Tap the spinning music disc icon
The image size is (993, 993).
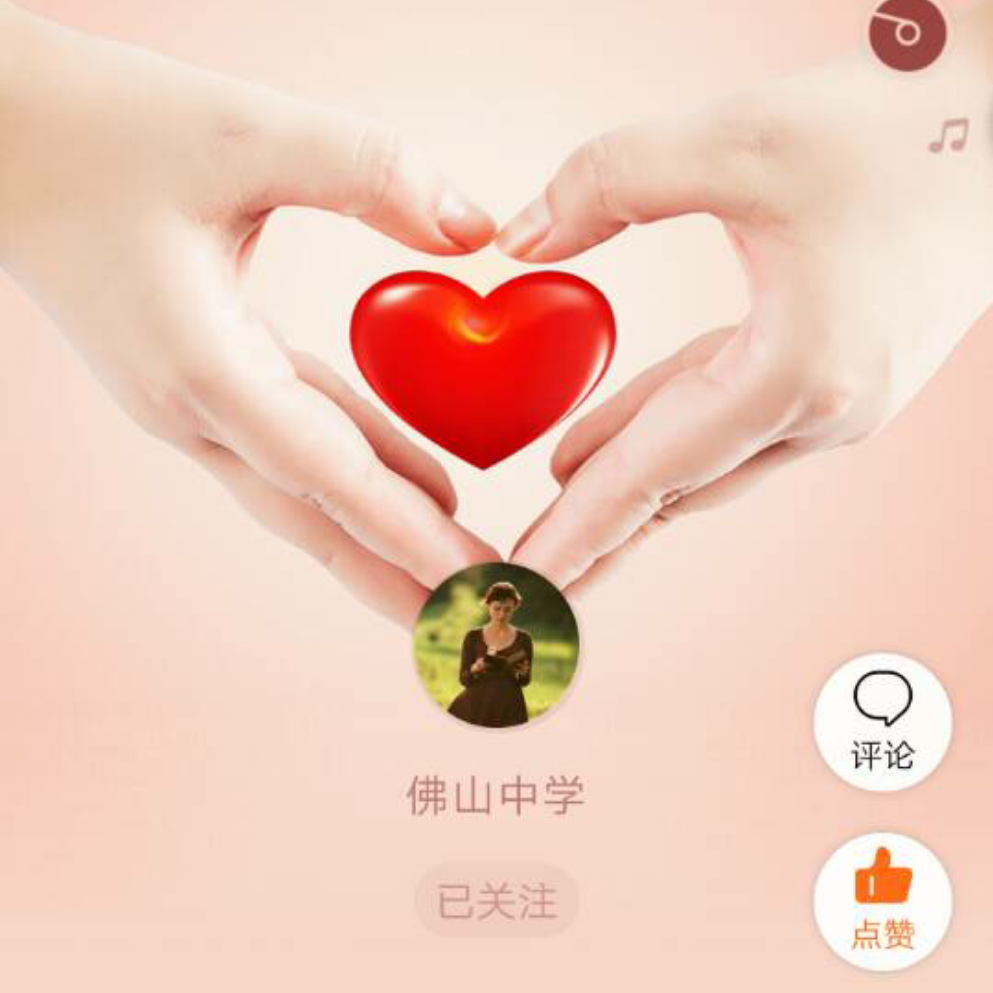(x=906, y=32)
